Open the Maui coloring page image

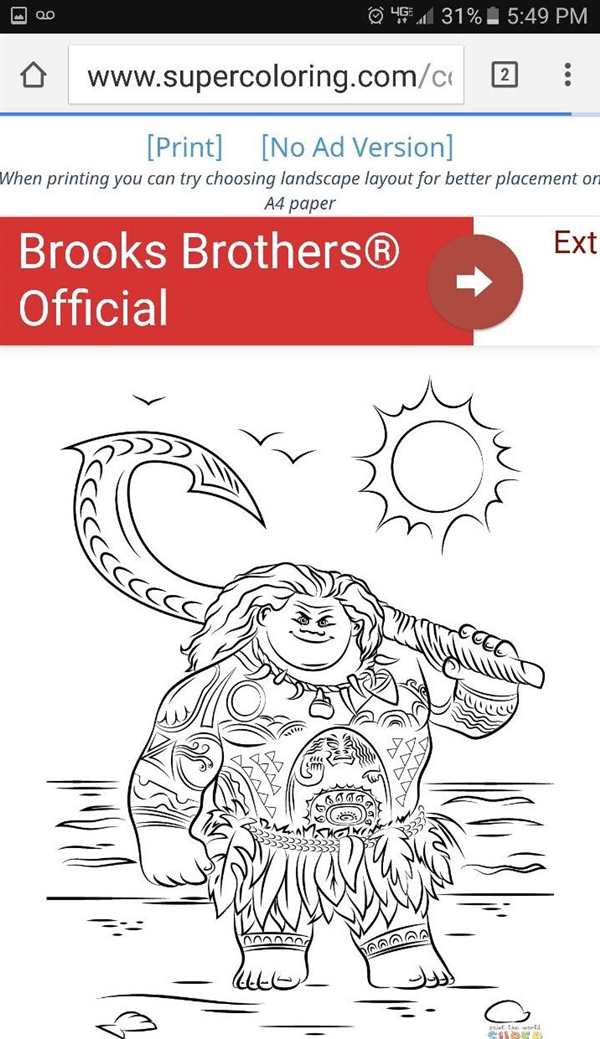coord(300,700)
